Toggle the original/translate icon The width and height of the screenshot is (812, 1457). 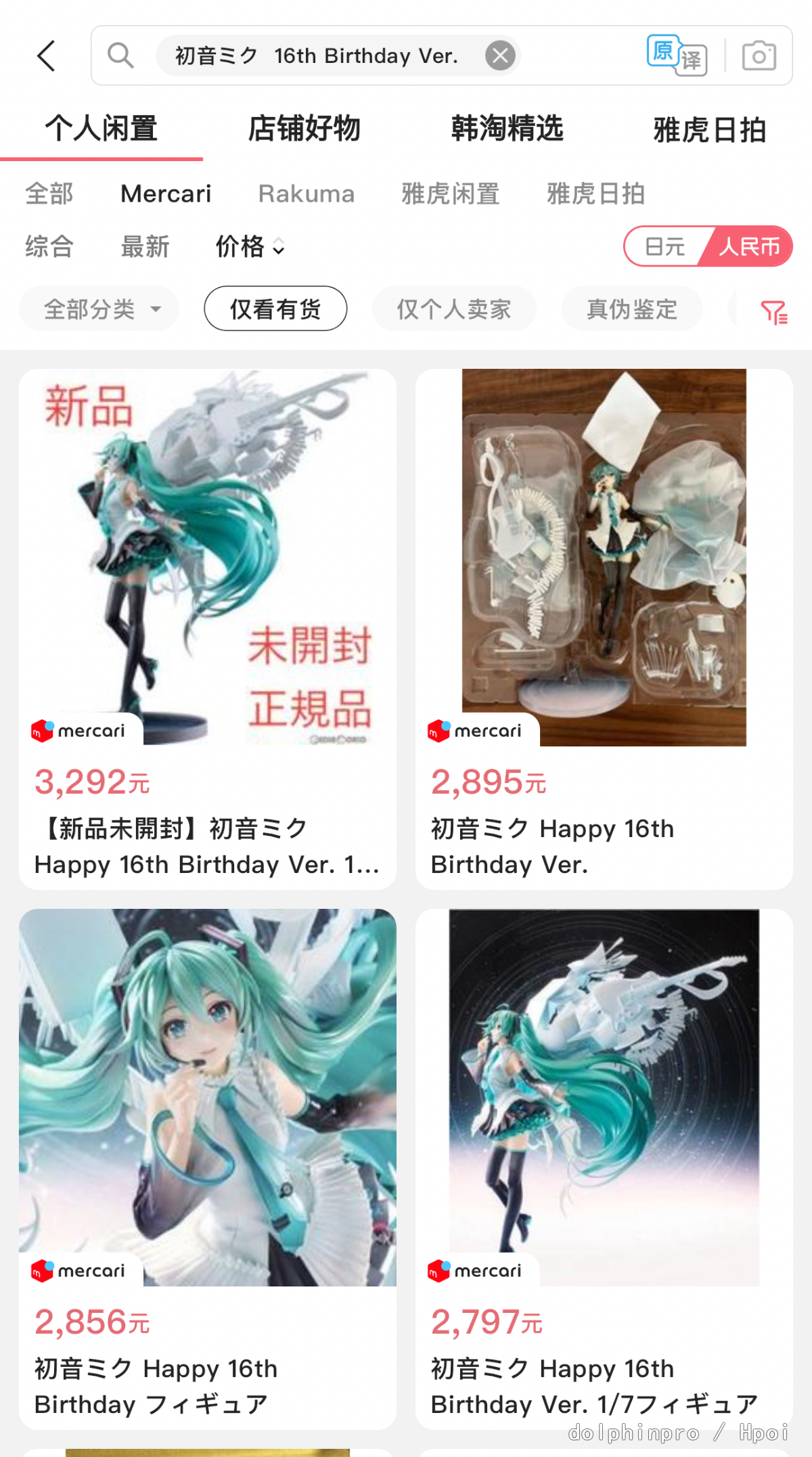[677, 55]
